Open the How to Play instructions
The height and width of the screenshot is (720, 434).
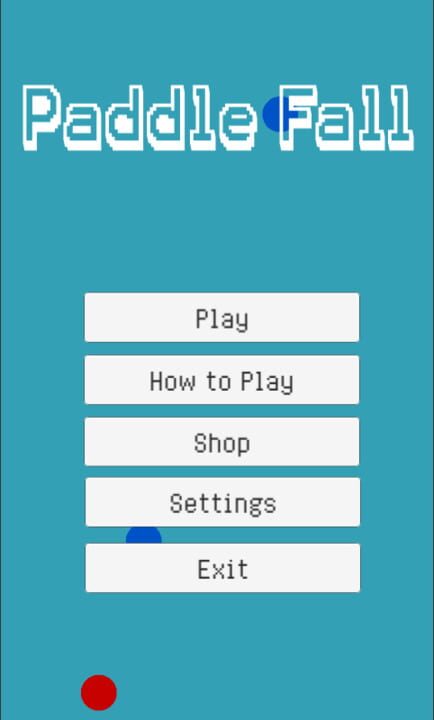(222, 380)
